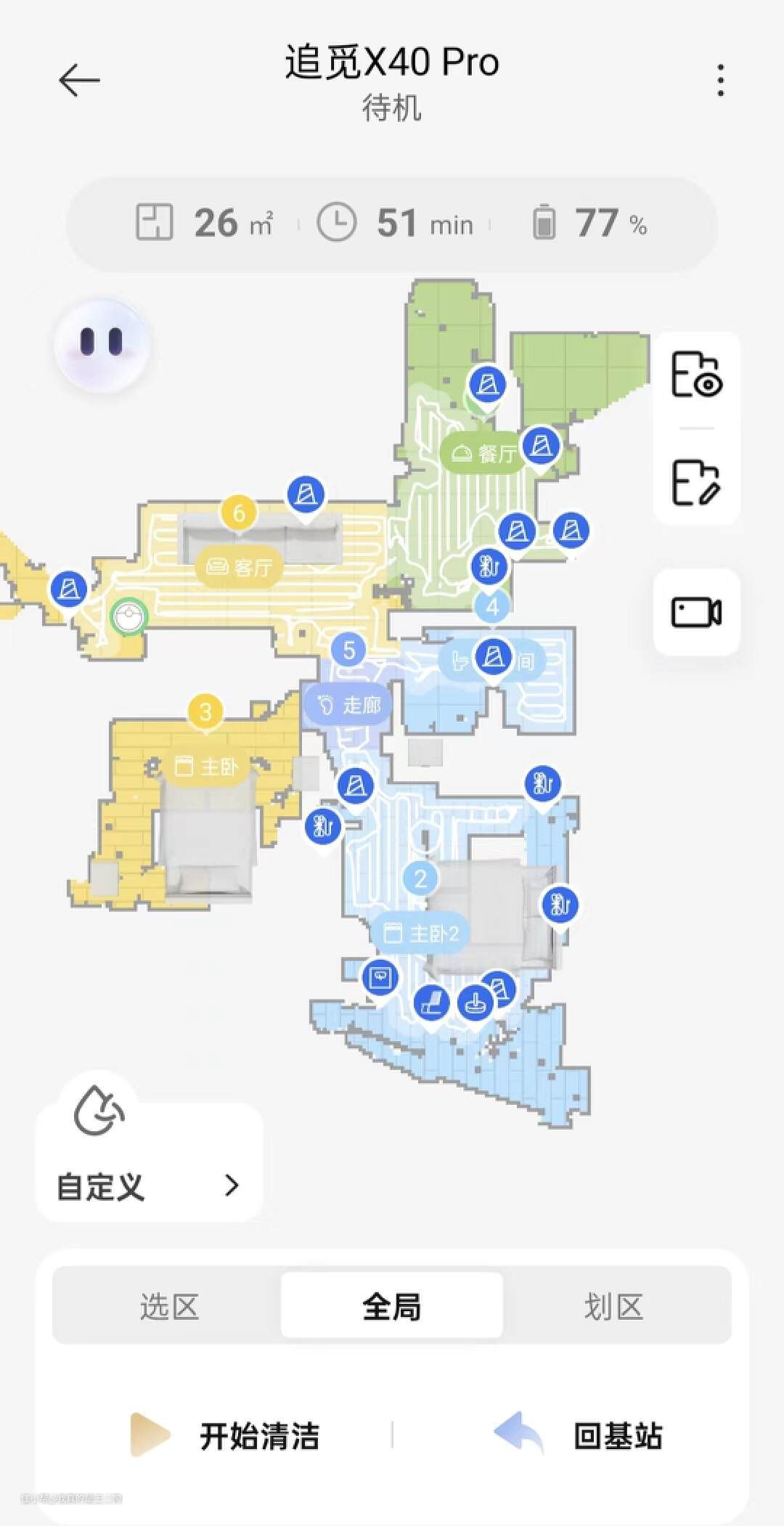Screen dimensions: 784x1526
Task: Choose the 走廊 area on the map
Action: 349,704
